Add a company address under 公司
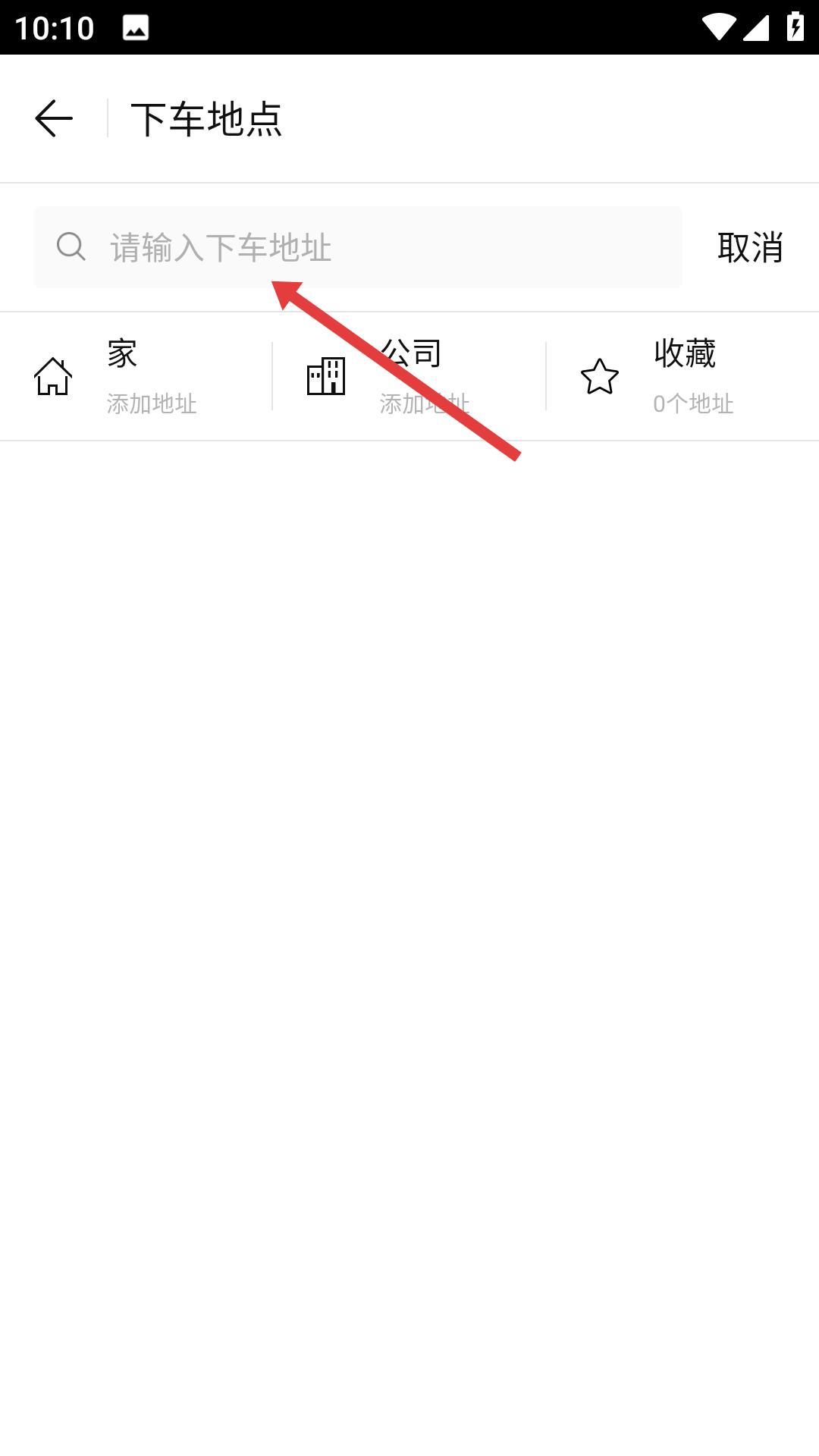Viewport: 819px width, 1456px height. tap(409, 377)
